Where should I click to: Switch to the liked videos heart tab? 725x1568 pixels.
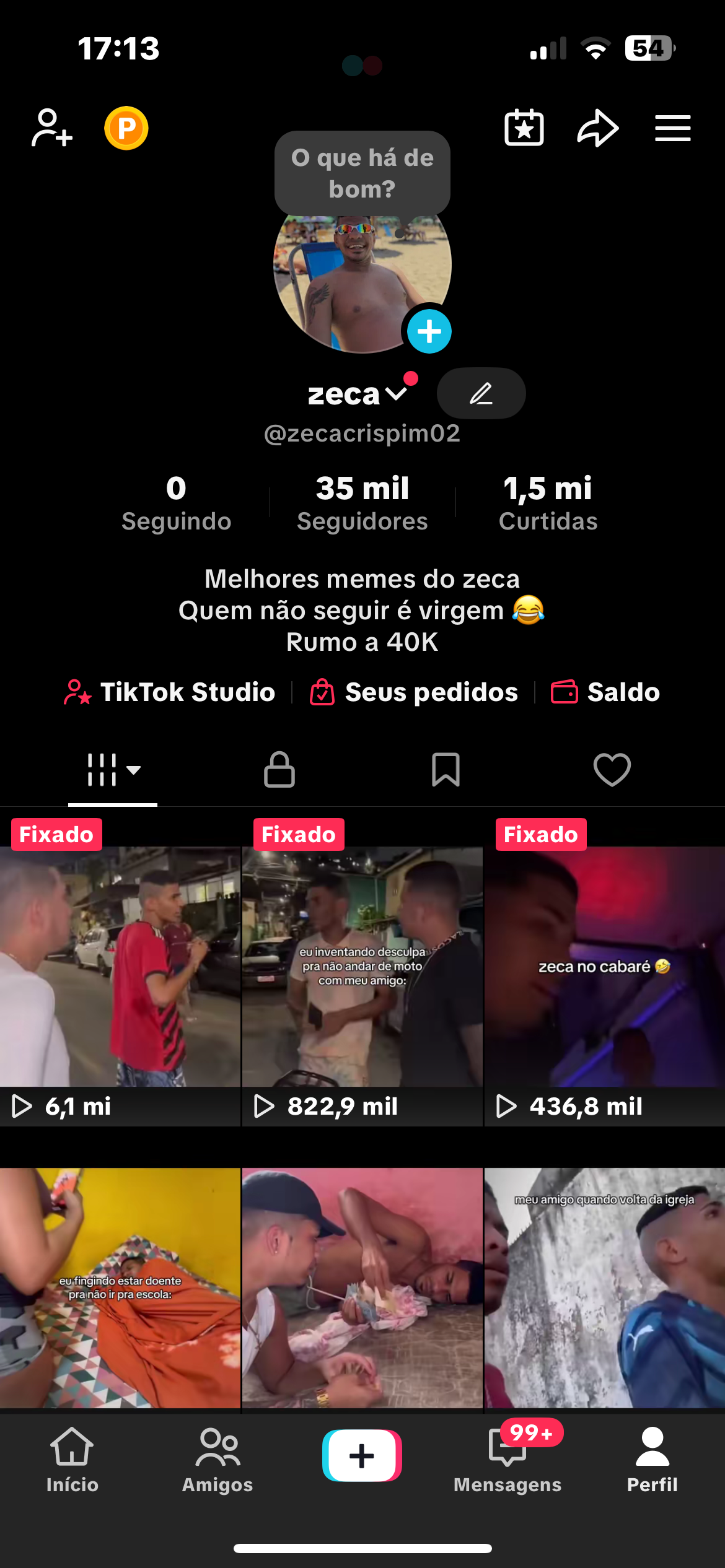pyautogui.click(x=612, y=770)
